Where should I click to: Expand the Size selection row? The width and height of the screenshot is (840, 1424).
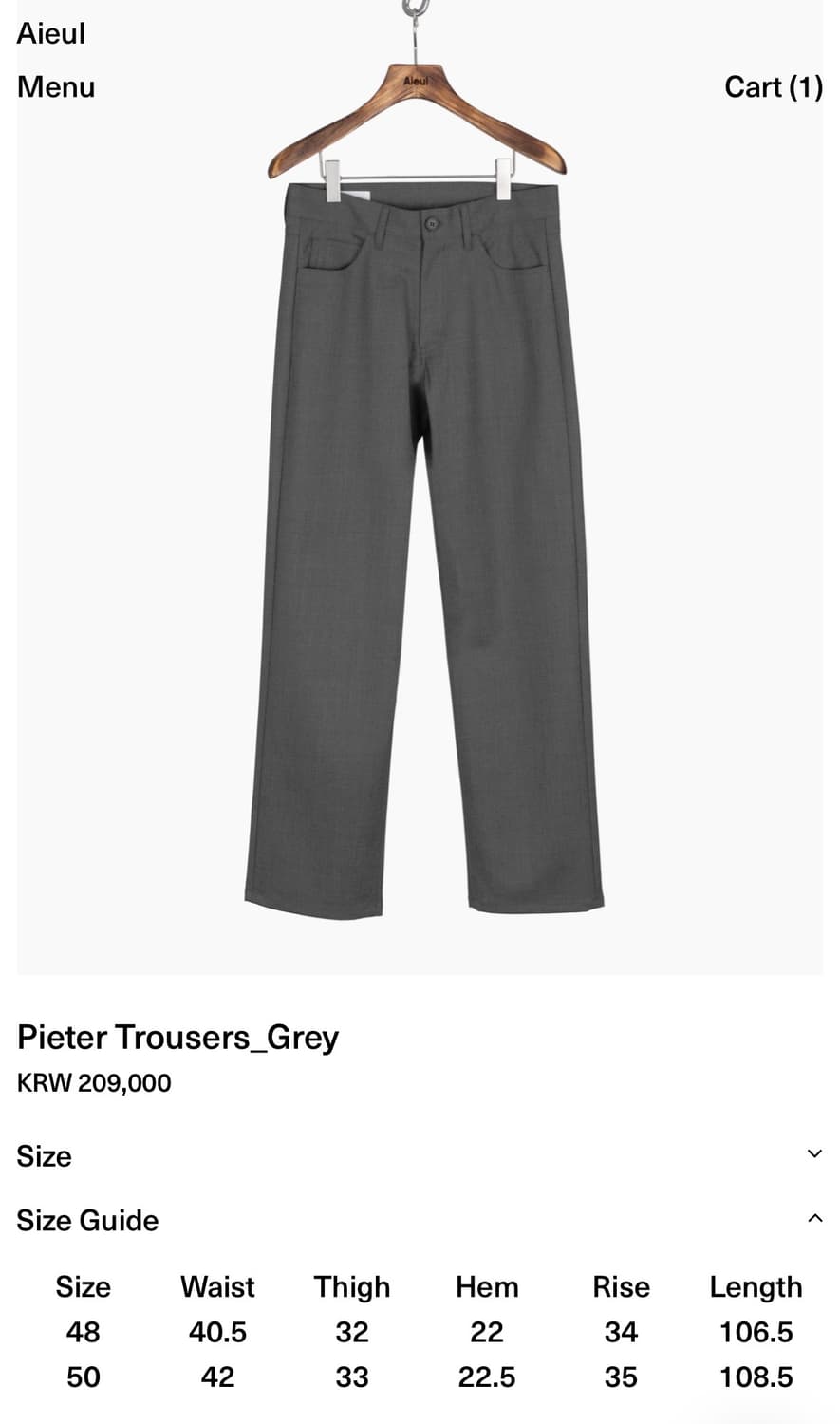click(418, 1155)
